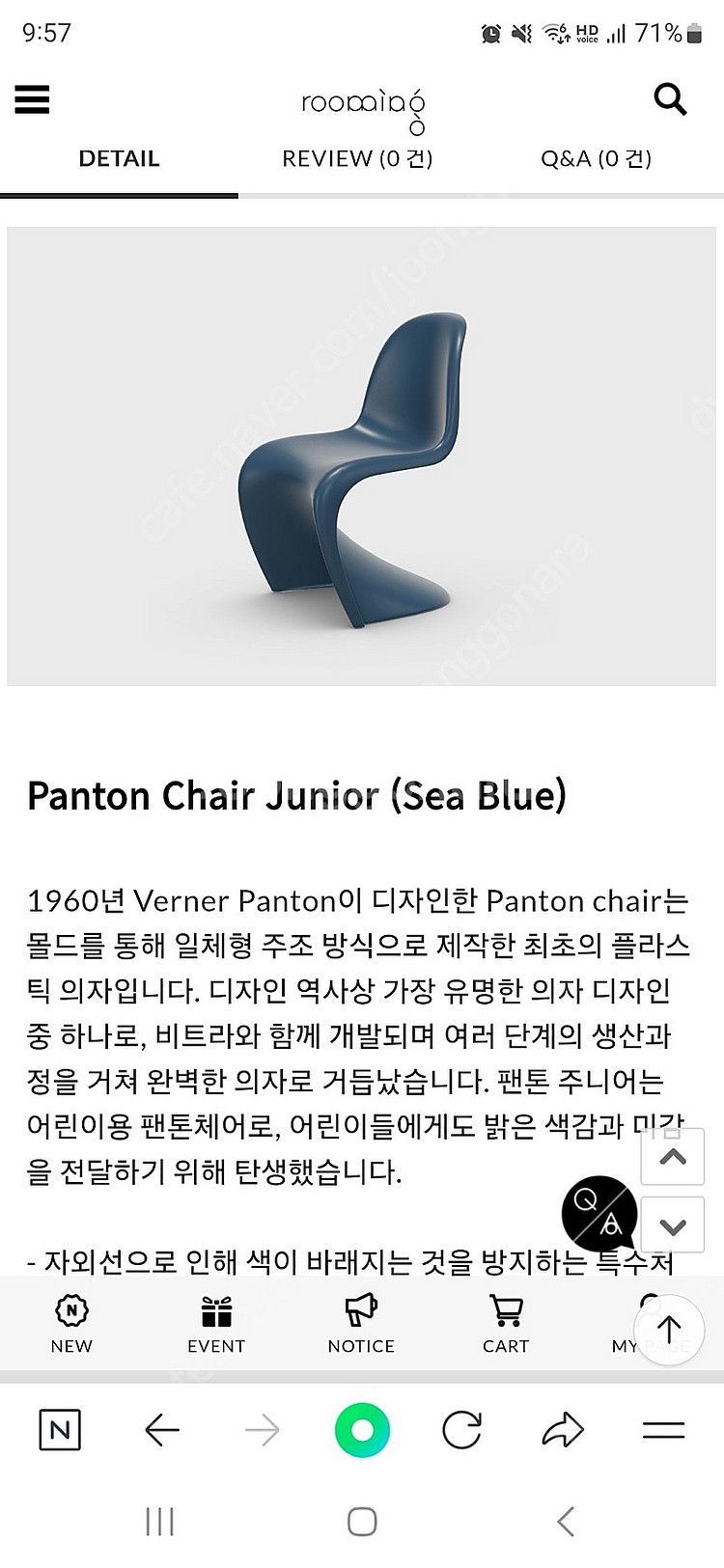The image size is (724, 1568).
Task: Switch to the REVIEW tab
Action: tap(357, 158)
